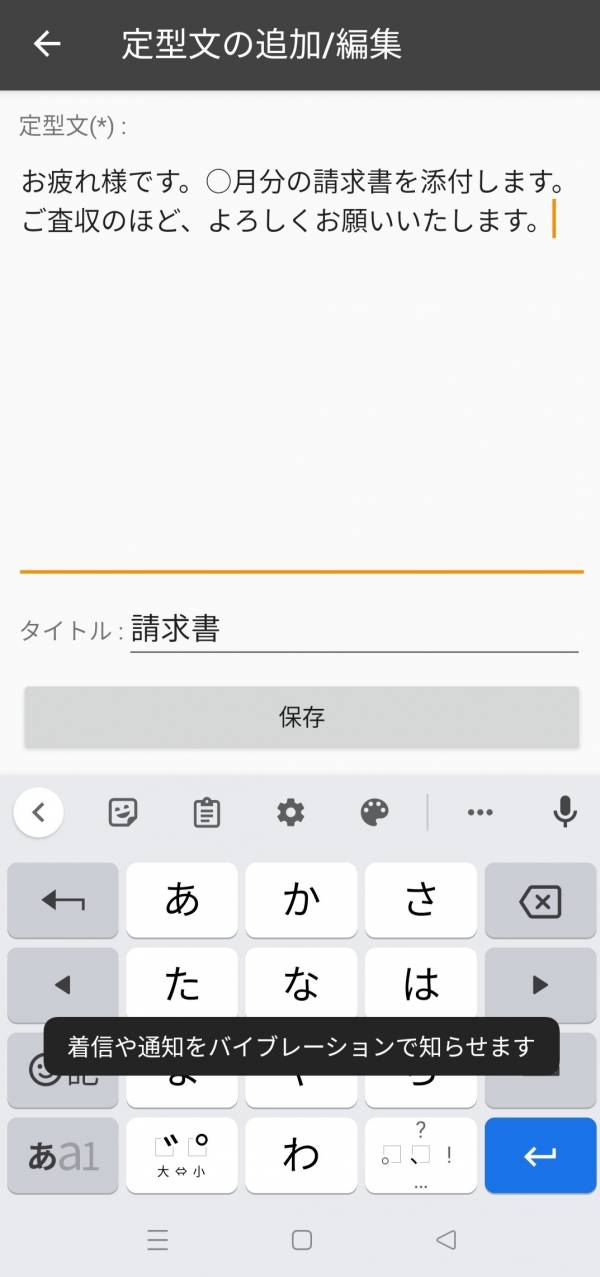Open the keyboard sticker panel
This screenshot has height=1277, width=600.
tap(123, 812)
